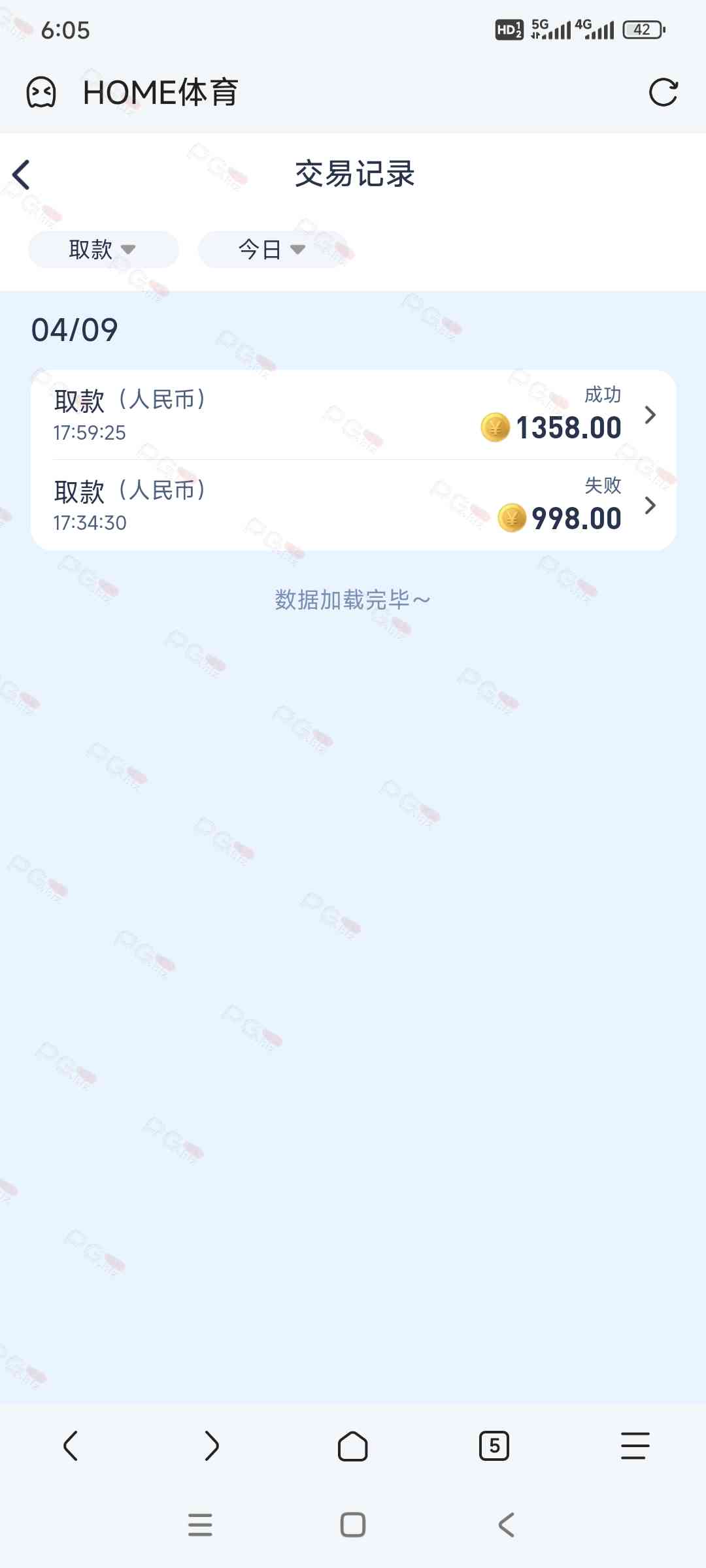Navigate back in the browser toolbar

[x=71, y=1445]
